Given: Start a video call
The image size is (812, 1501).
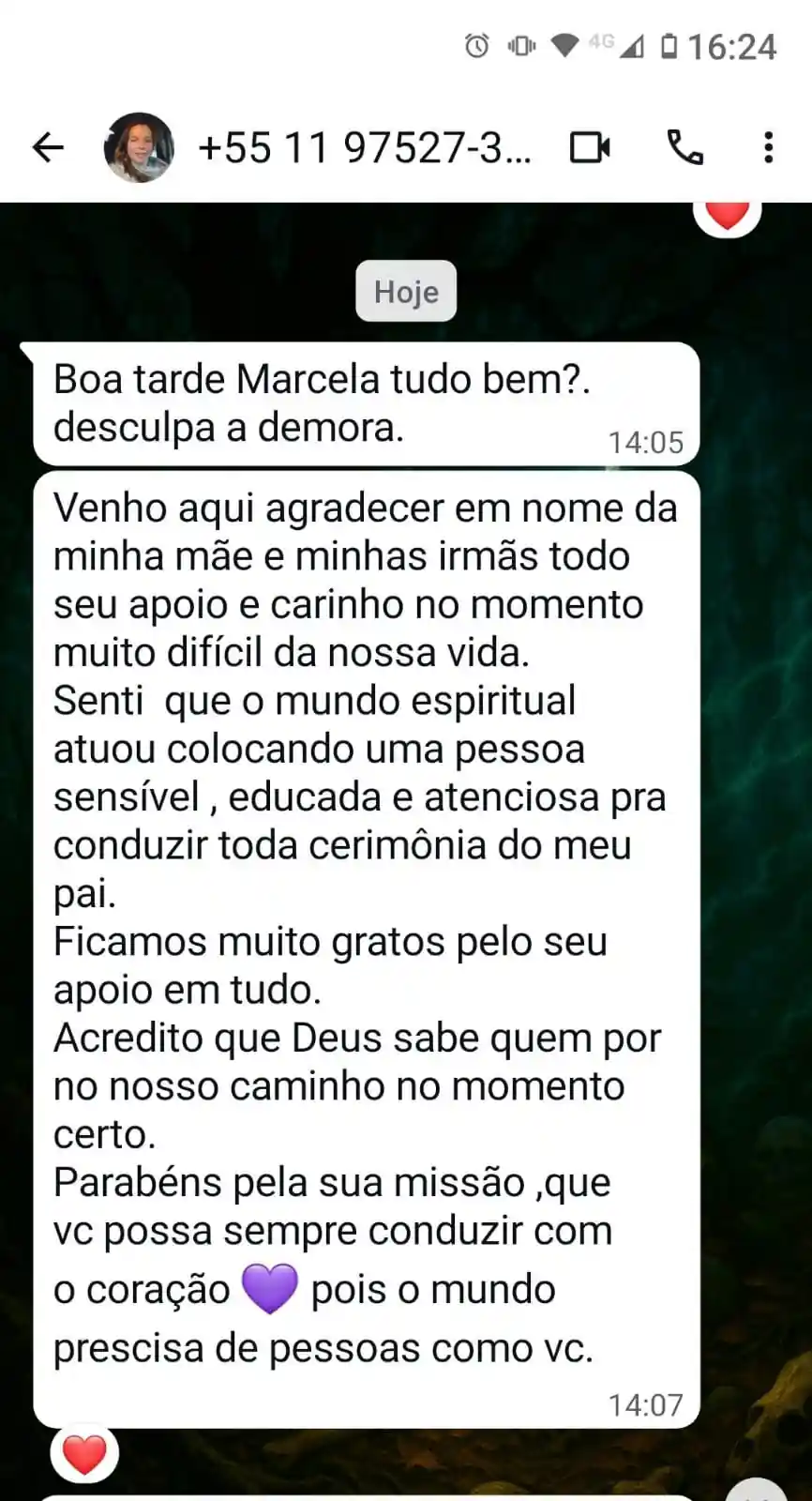Looking at the screenshot, I should click(590, 147).
